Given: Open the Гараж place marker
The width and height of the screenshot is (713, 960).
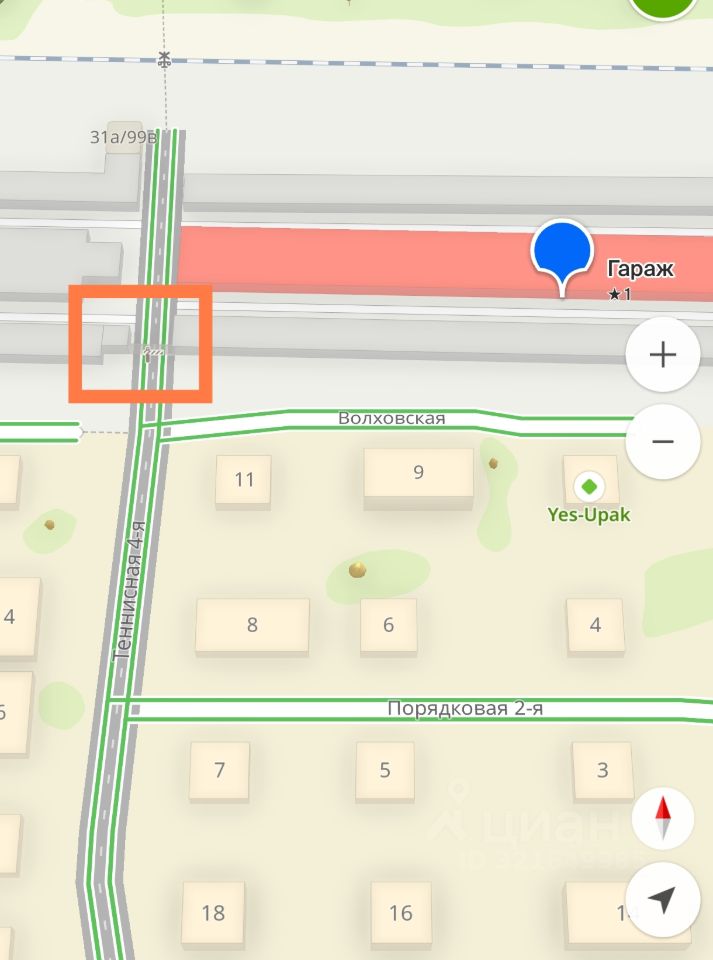Looking at the screenshot, I should point(563,254).
